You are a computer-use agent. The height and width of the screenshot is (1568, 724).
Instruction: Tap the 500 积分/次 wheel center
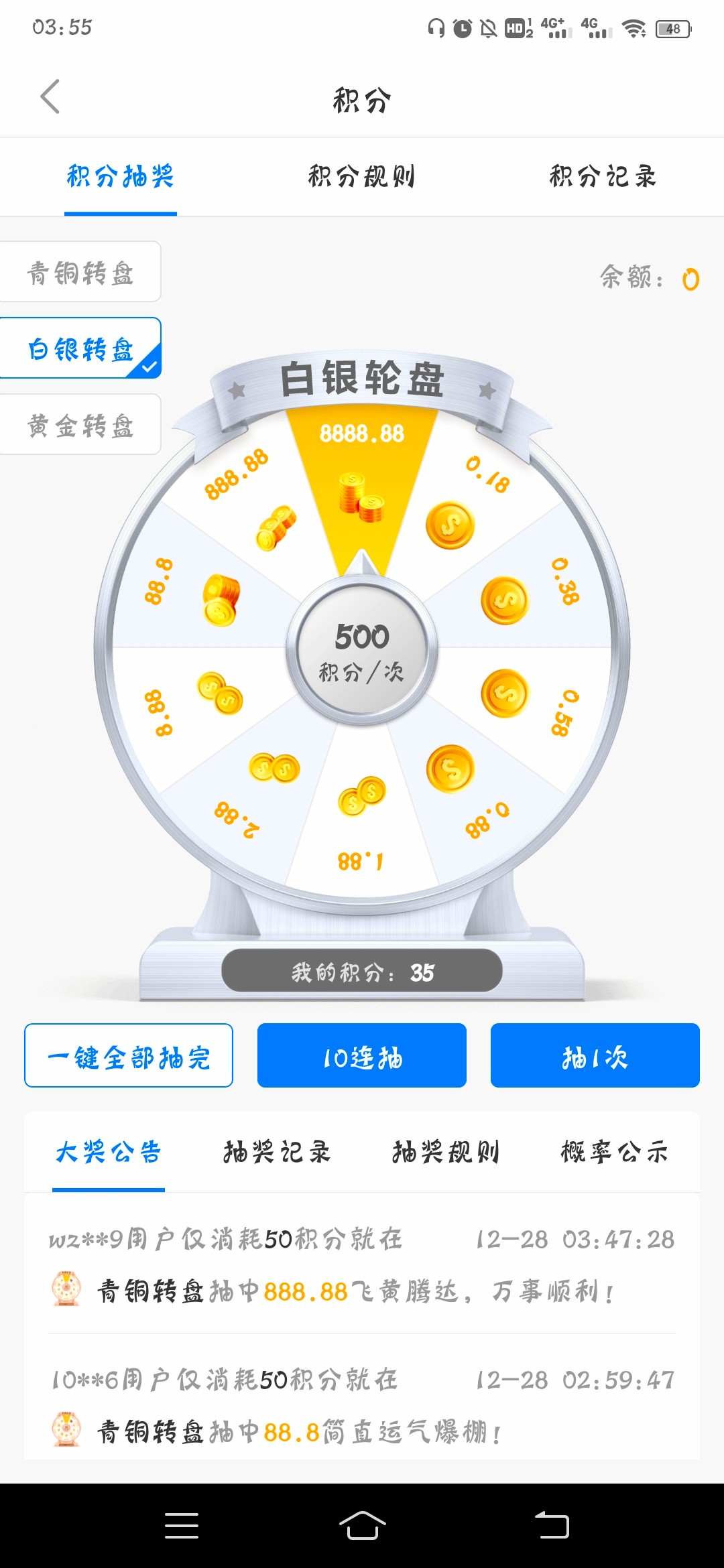point(362,650)
